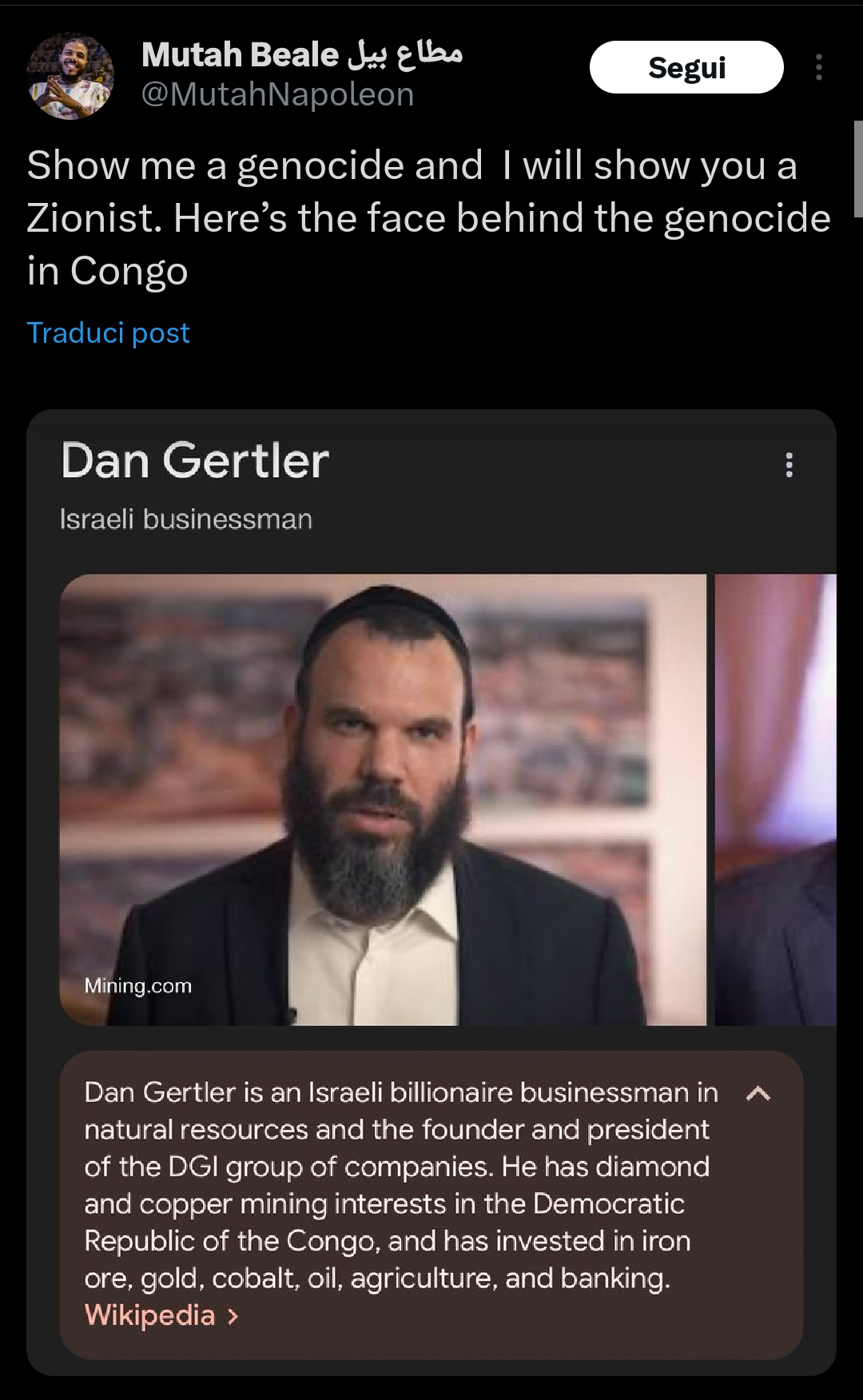Open Mutah Beale's profile picture
Screen dimensions: 863x1400
(70, 76)
